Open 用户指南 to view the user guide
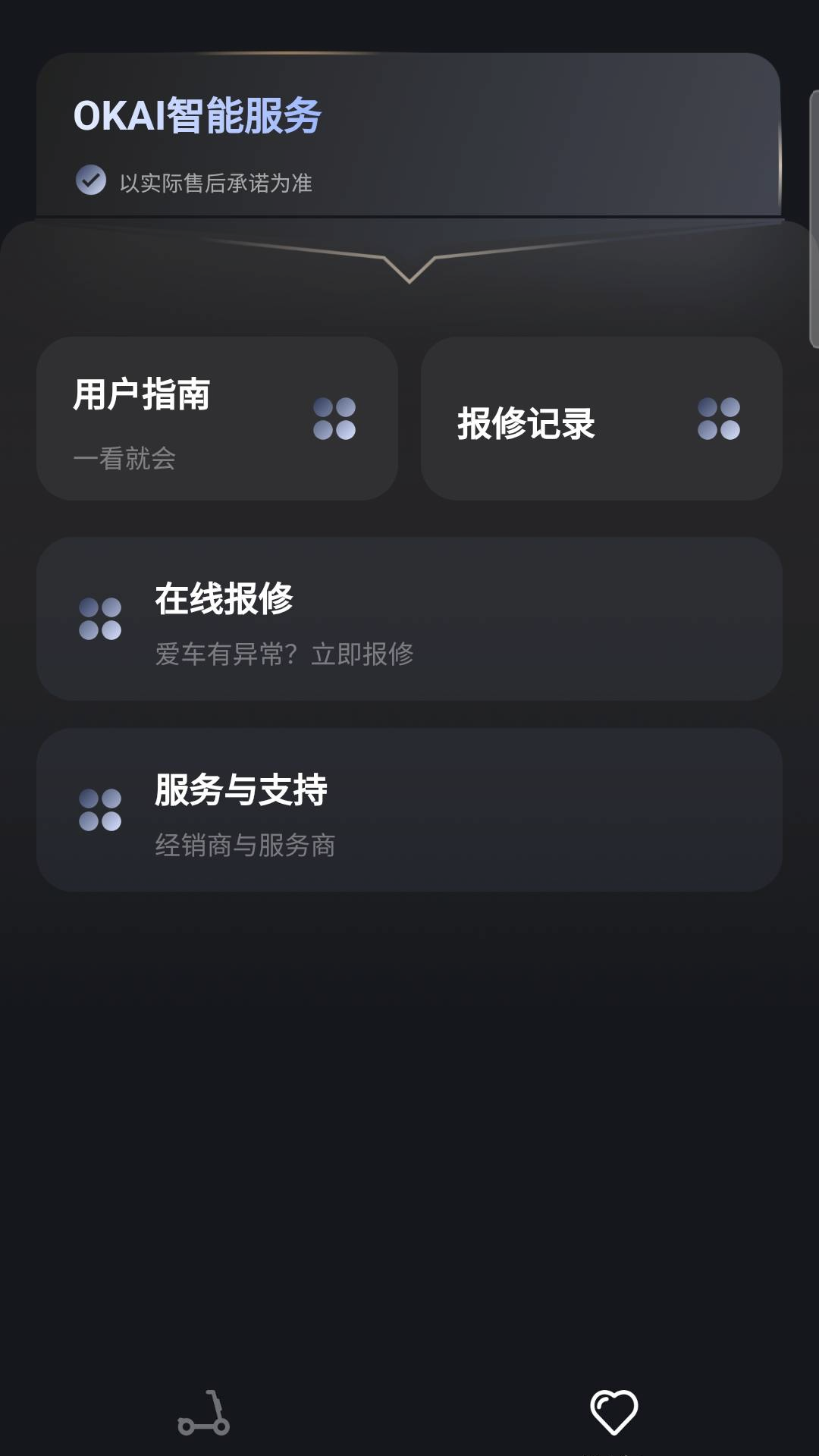The height and width of the screenshot is (1456, 819). point(218,417)
